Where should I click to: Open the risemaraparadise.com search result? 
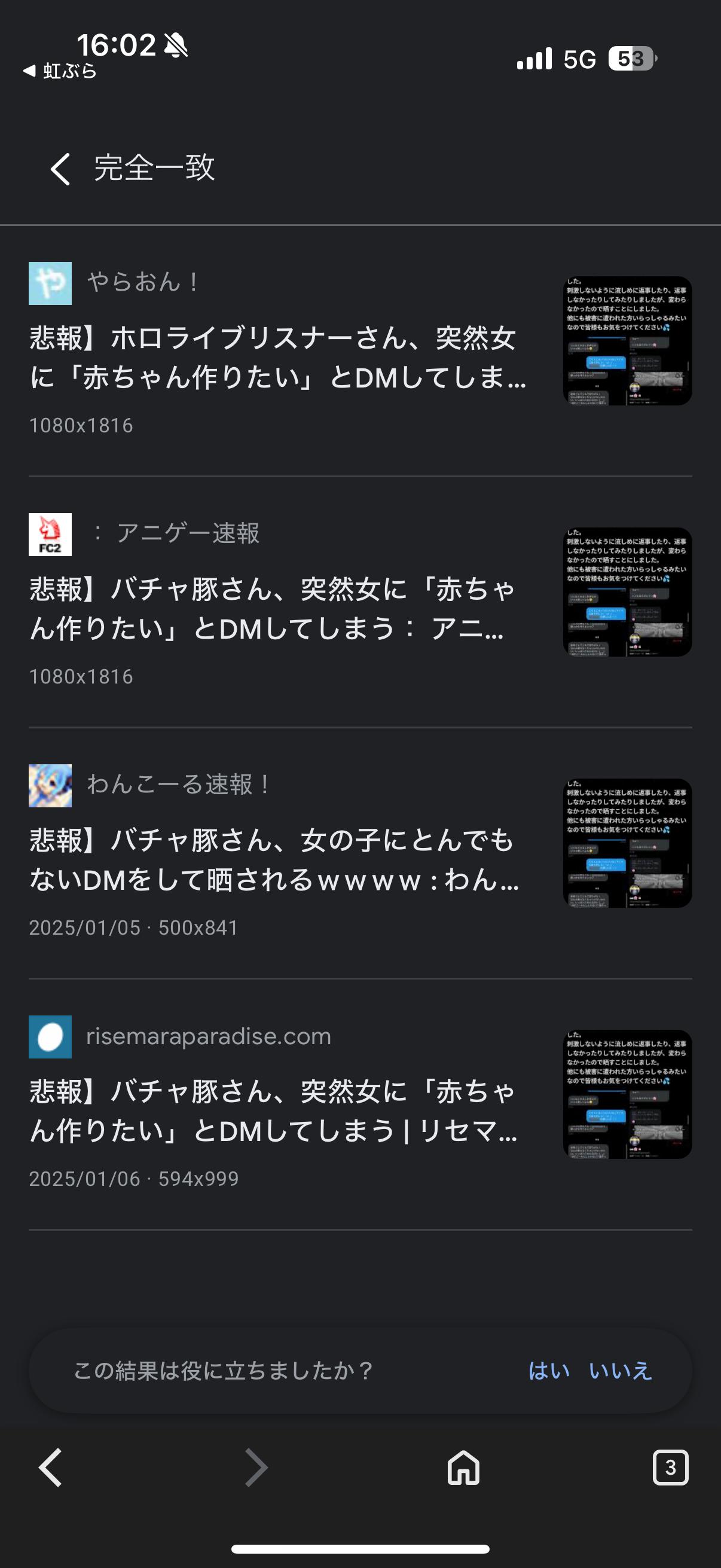[x=273, y=1111]
